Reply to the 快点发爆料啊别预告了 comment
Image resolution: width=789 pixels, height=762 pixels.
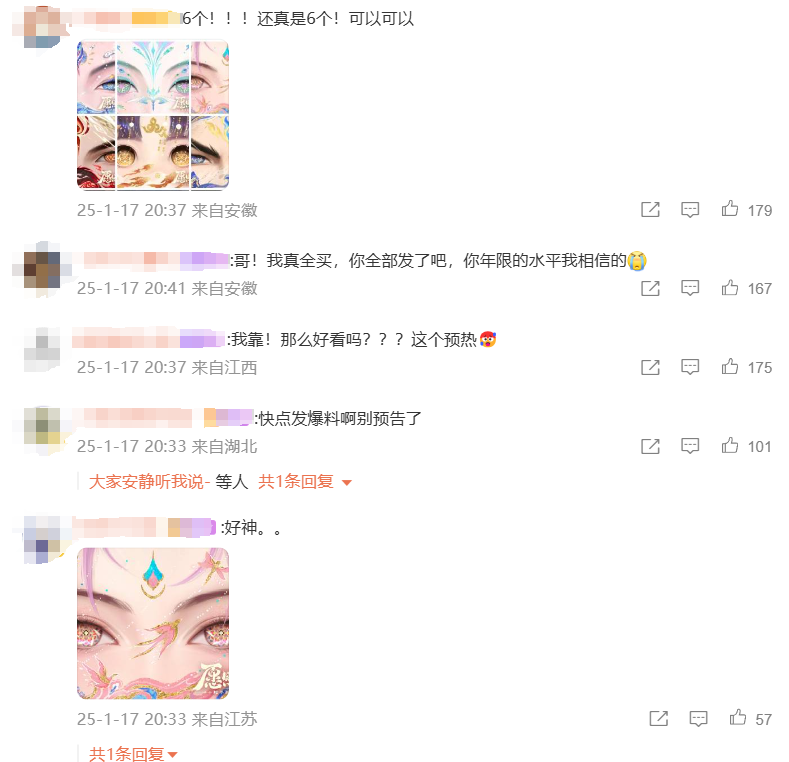click(x=690, y=446)
